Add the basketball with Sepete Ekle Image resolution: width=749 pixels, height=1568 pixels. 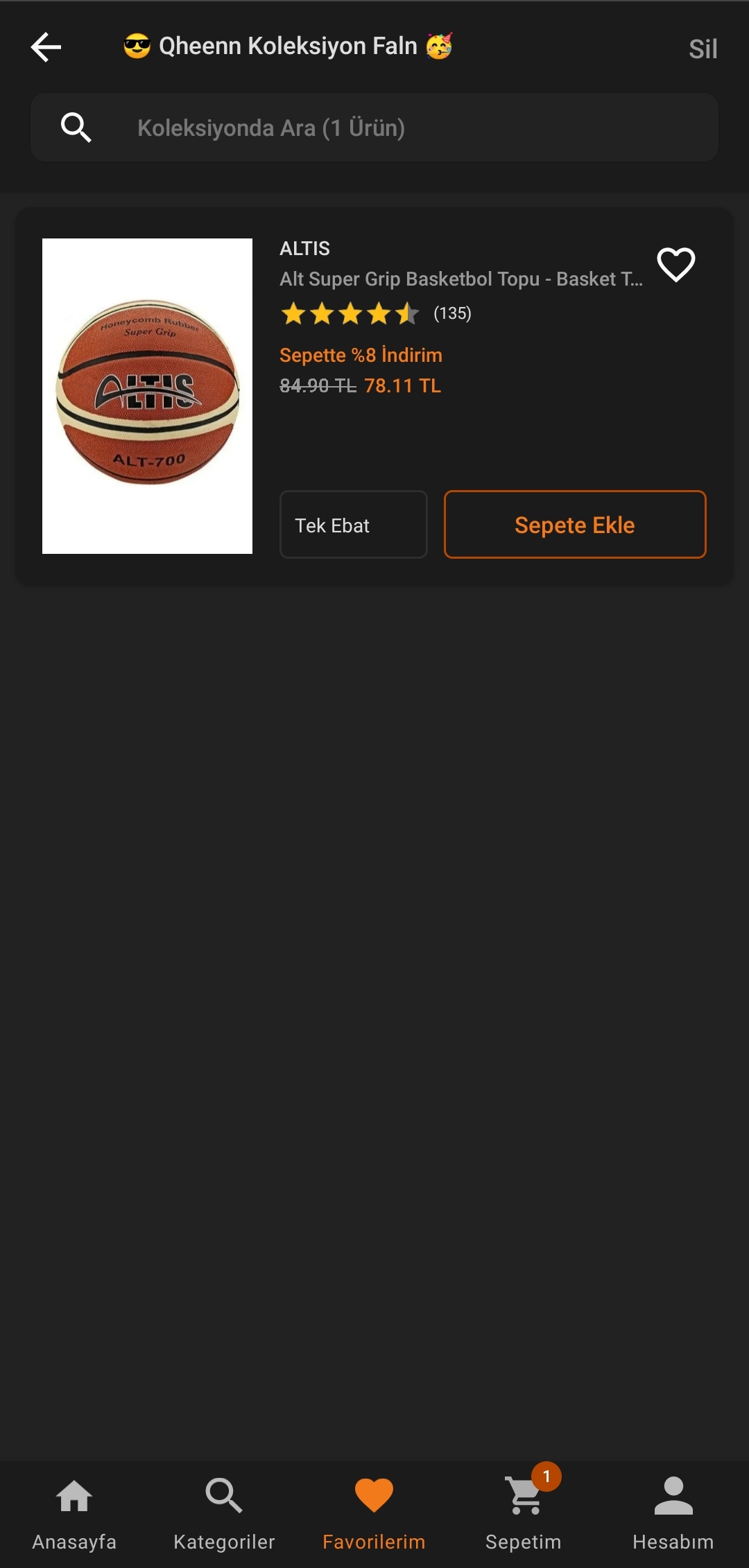[x=574, y=525]
